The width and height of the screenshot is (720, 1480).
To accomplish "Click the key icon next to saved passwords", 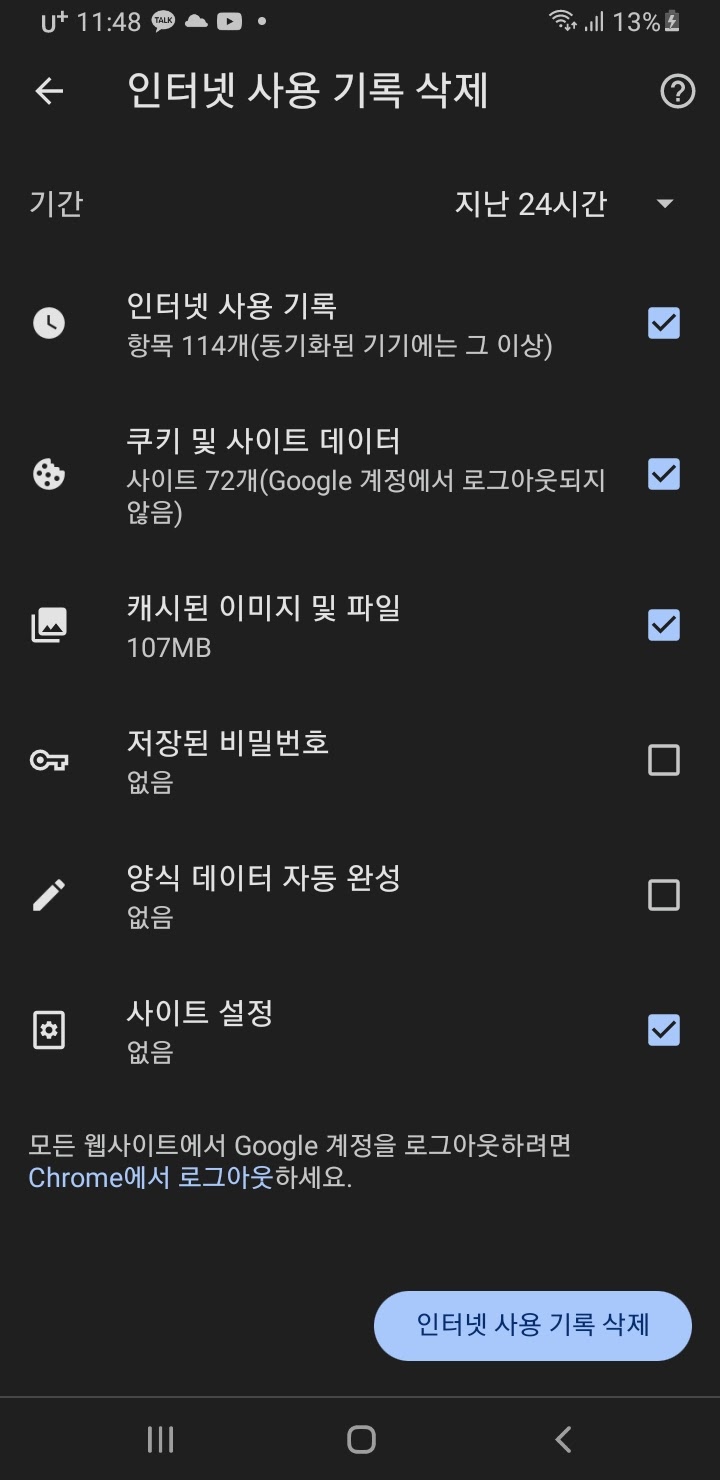I will pyautogui.click(x=48, y=760).
